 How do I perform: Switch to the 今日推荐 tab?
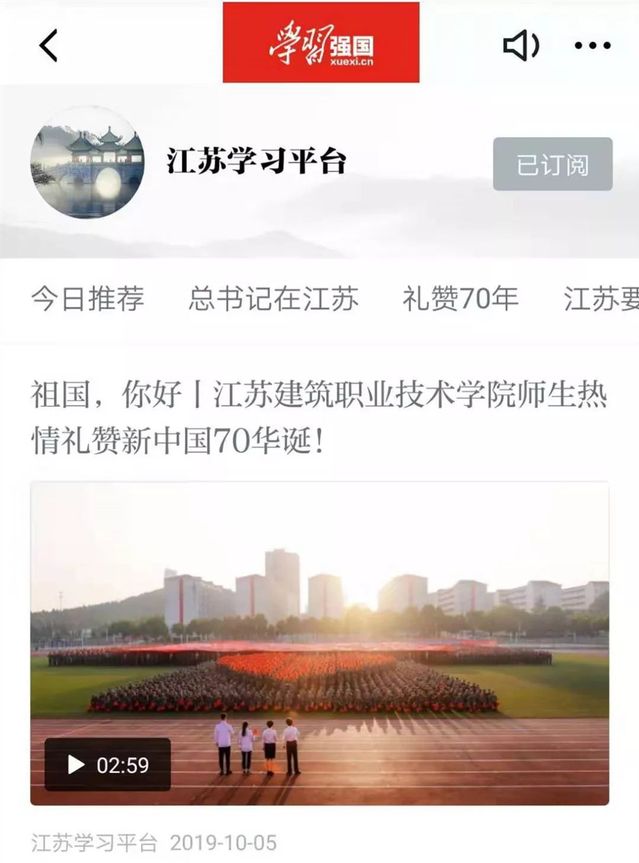point(87,299)
